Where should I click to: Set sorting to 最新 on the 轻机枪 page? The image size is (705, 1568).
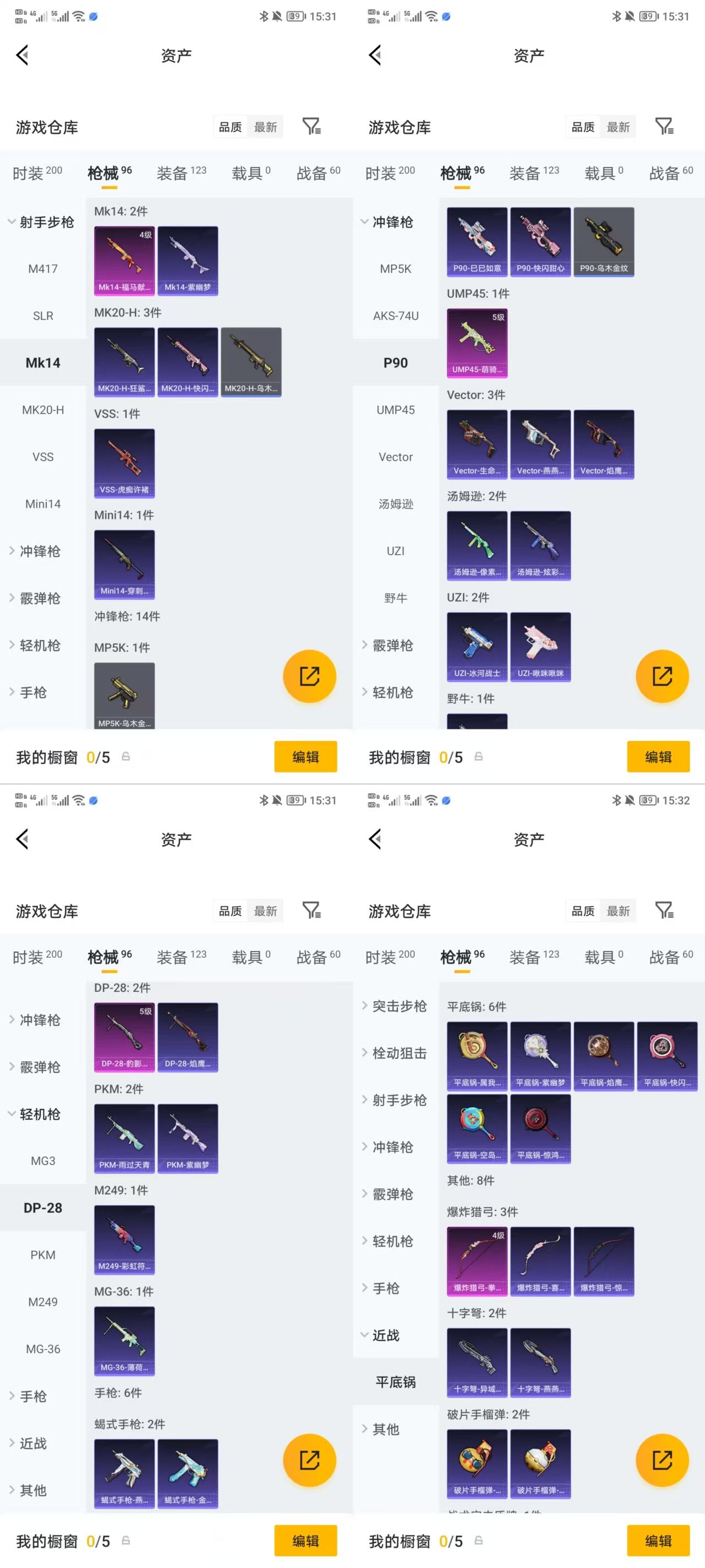click(267, 910)
